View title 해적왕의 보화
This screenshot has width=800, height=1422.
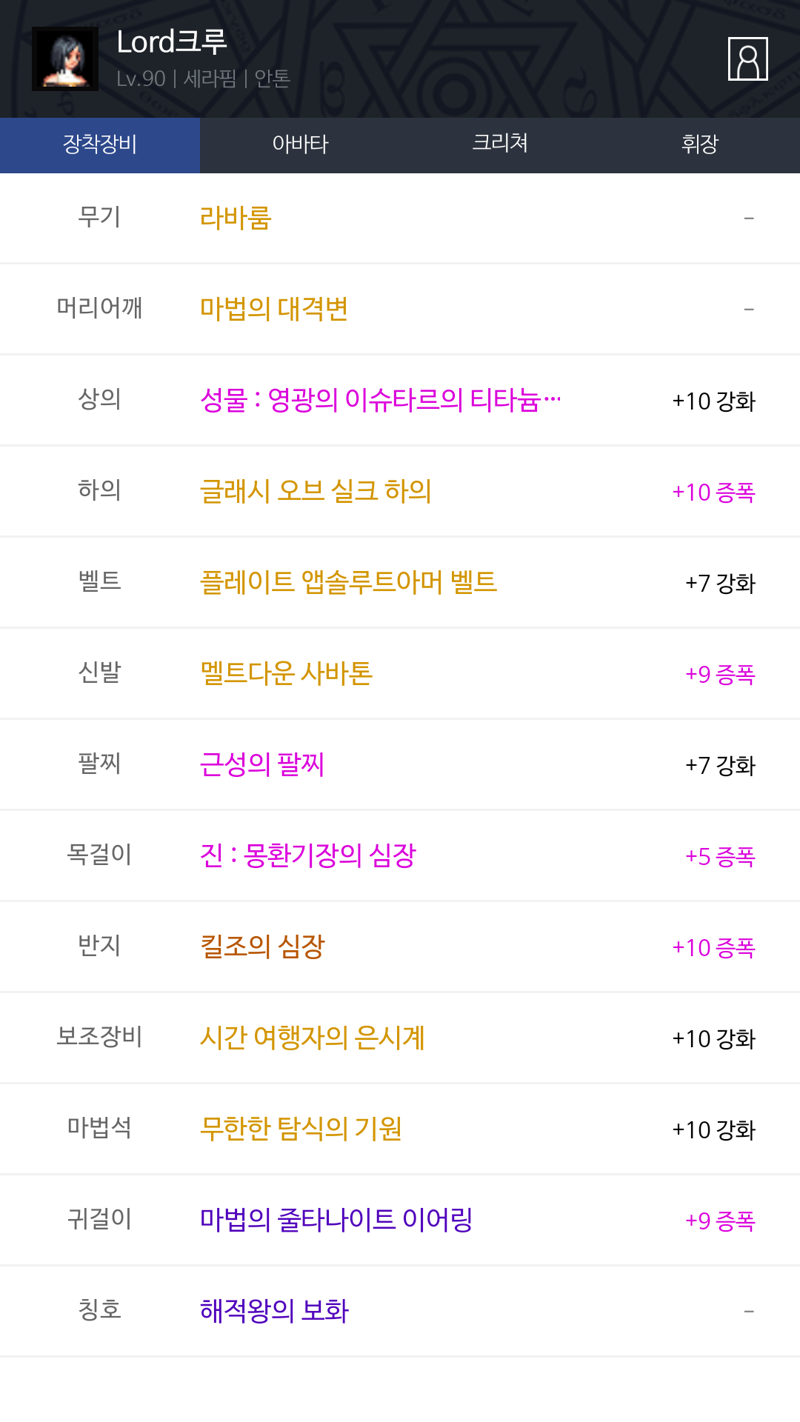point(274,1311)
